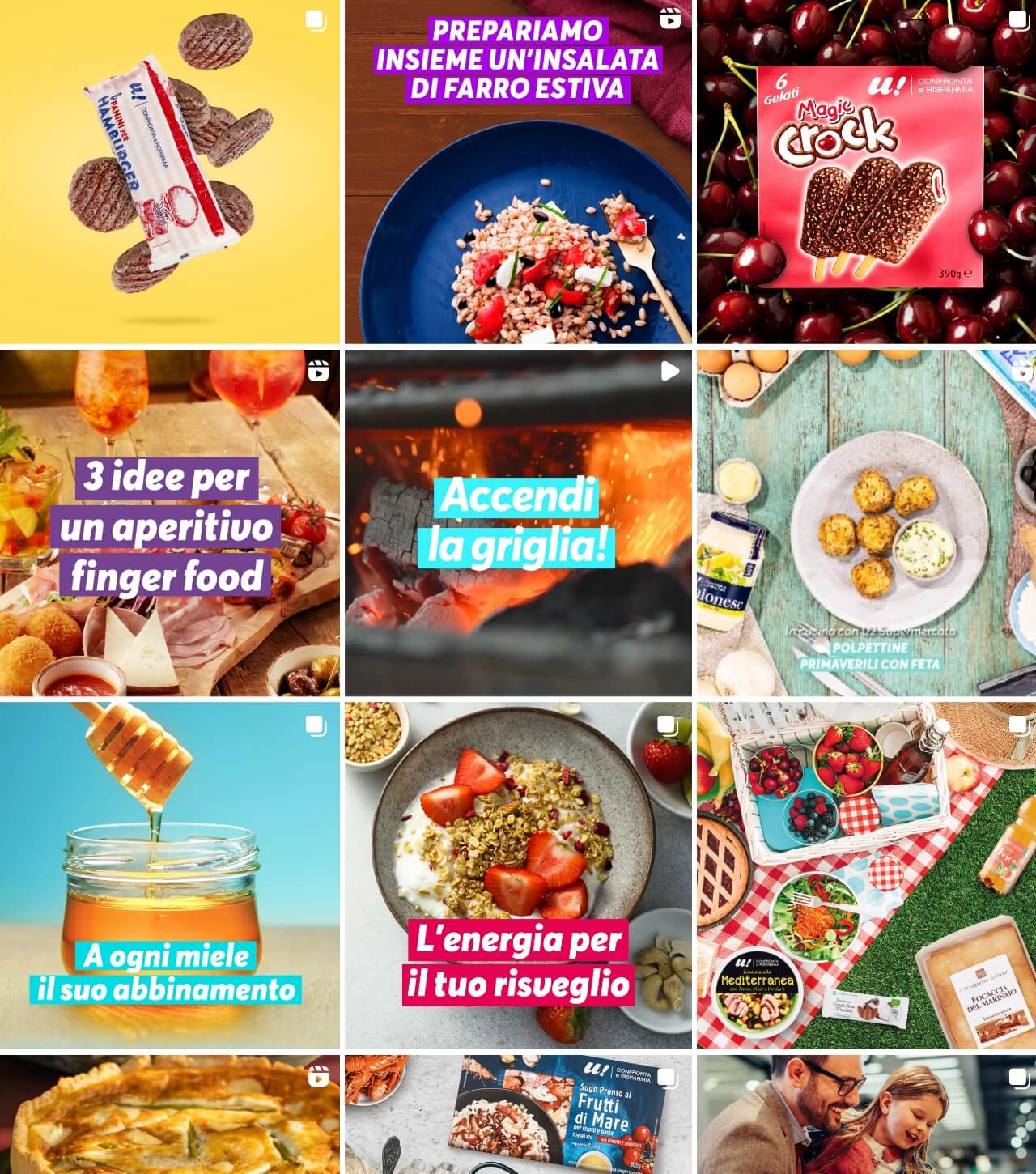
Task: Open the father and daughter post
Action: (866, 1114)
